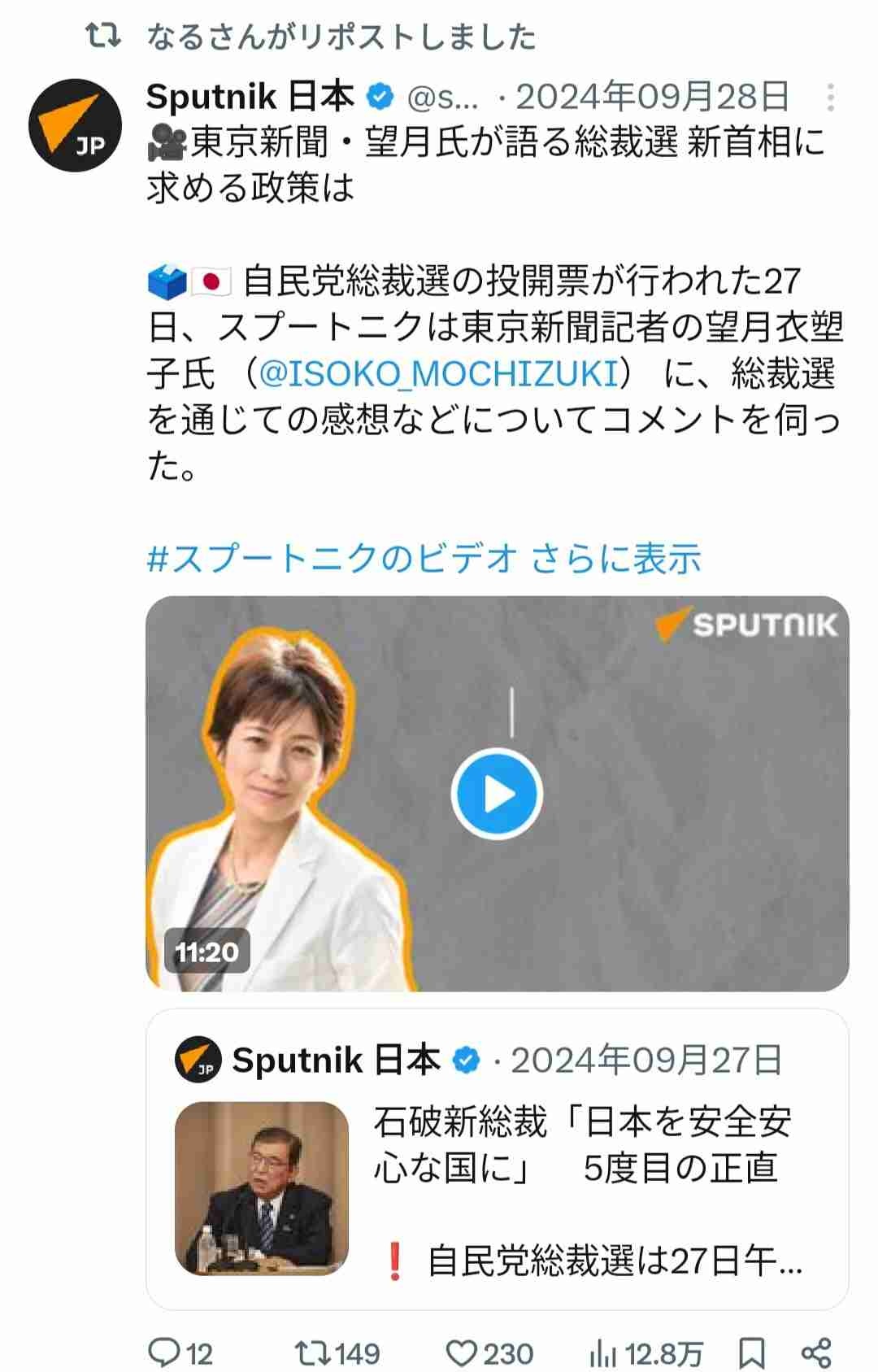The height and width of the screenshot is (1372, 878).
Task: Open the #スプートニクのビデオ hashtag
Action: coord(332,560)
